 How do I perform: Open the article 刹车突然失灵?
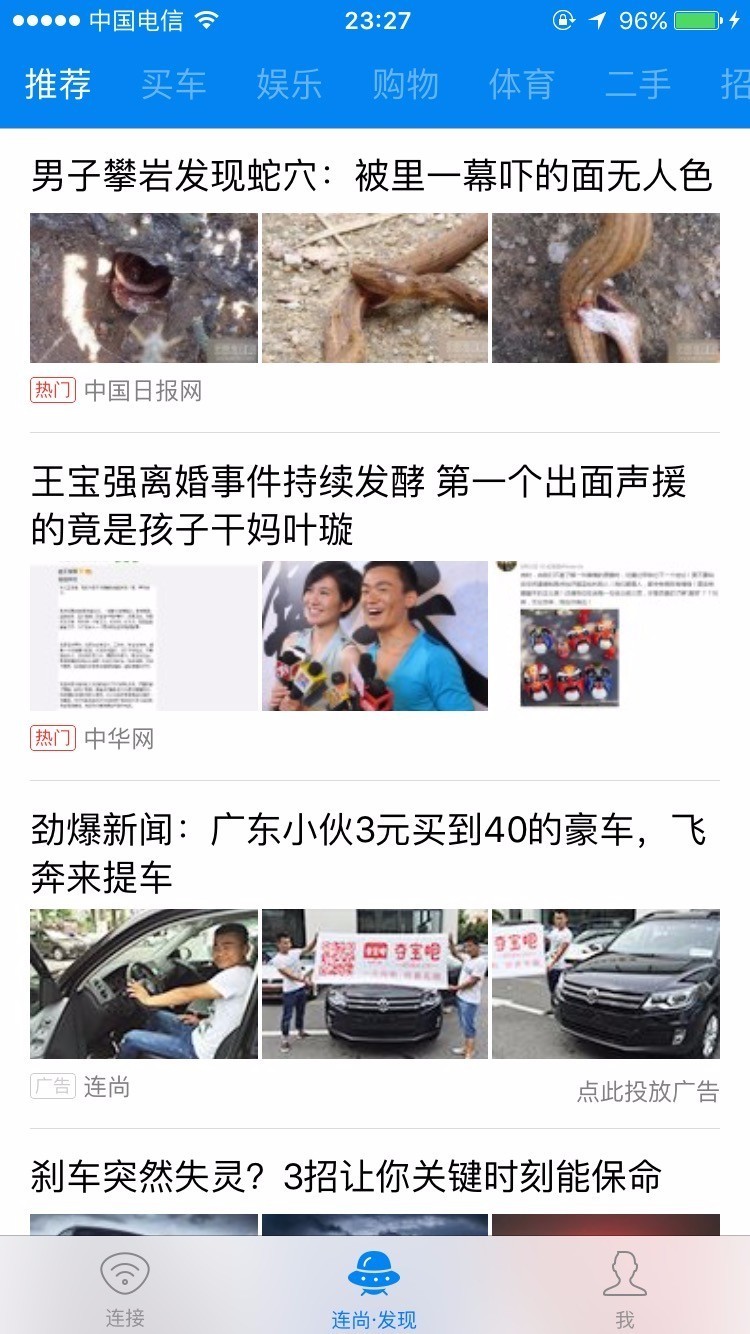[346, 1177]
